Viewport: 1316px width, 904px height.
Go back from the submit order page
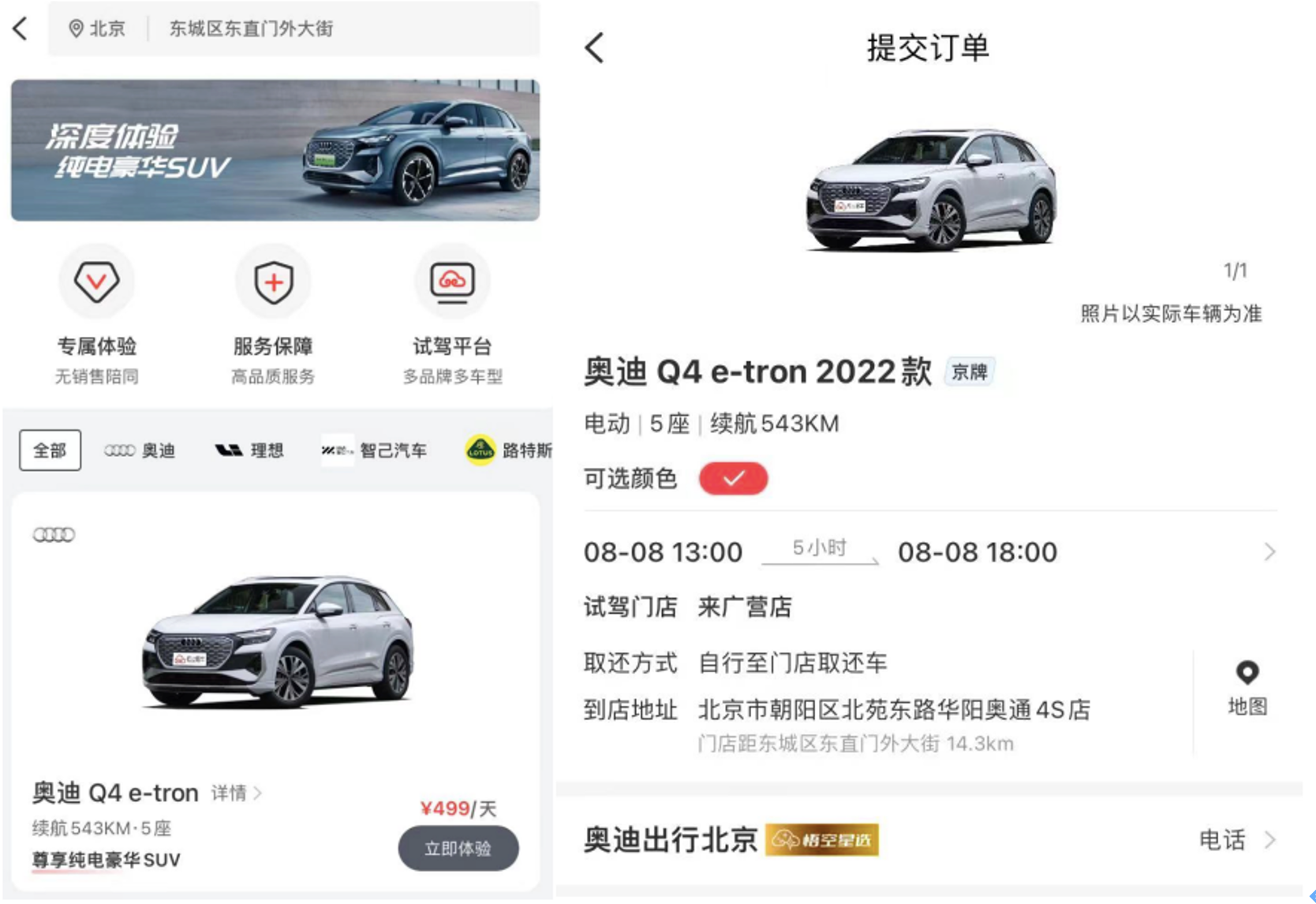(x=595, y=48)
